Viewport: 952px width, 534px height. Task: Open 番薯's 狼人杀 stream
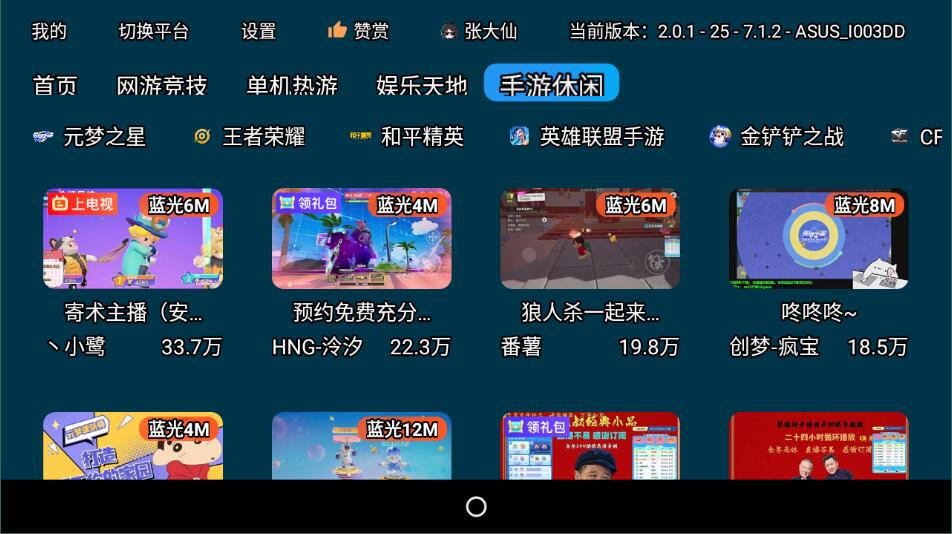590,239
